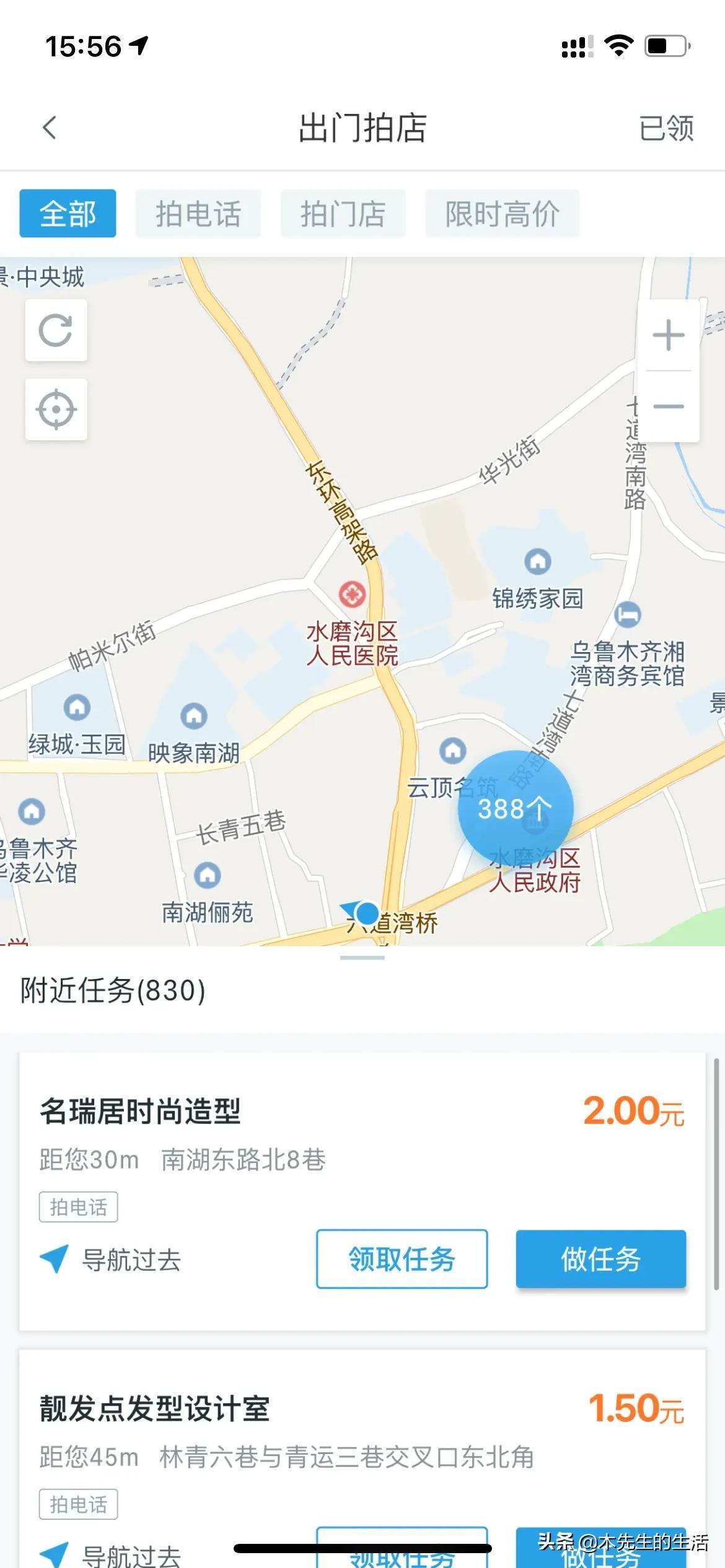Zoom out on the map
This screenshot has width=725, height=1568.
pos(669,407)
